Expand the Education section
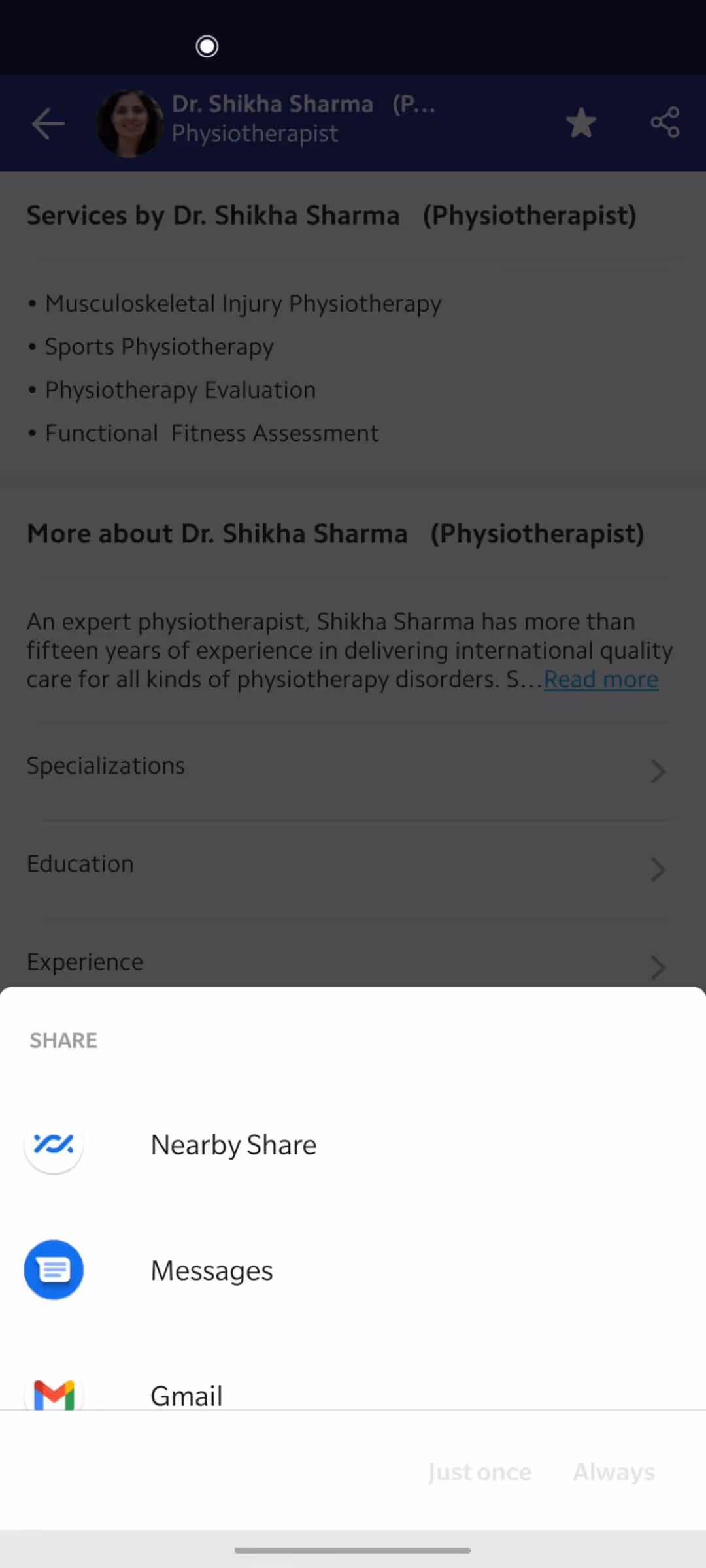 tap(346, 866)
